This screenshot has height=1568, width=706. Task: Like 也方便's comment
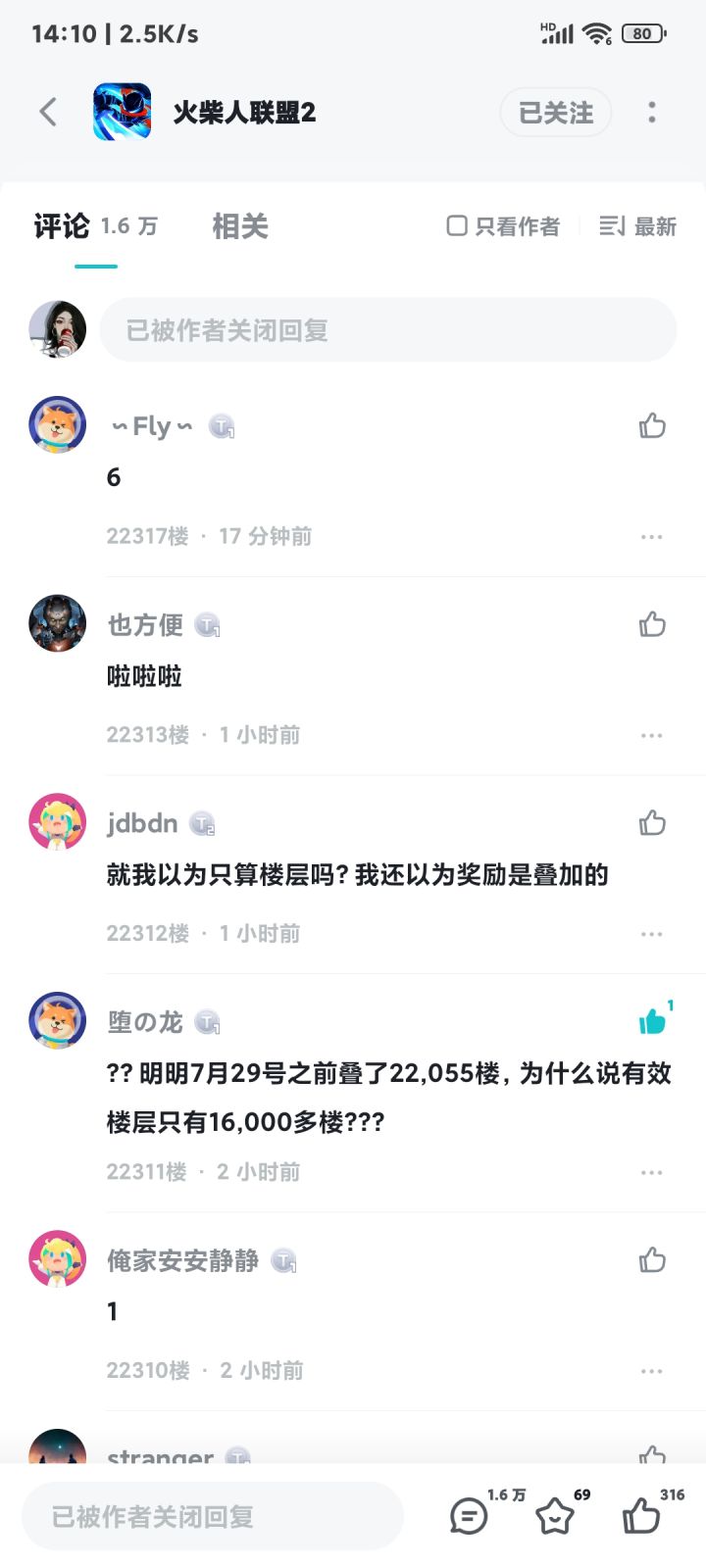(x=652, y=624)
